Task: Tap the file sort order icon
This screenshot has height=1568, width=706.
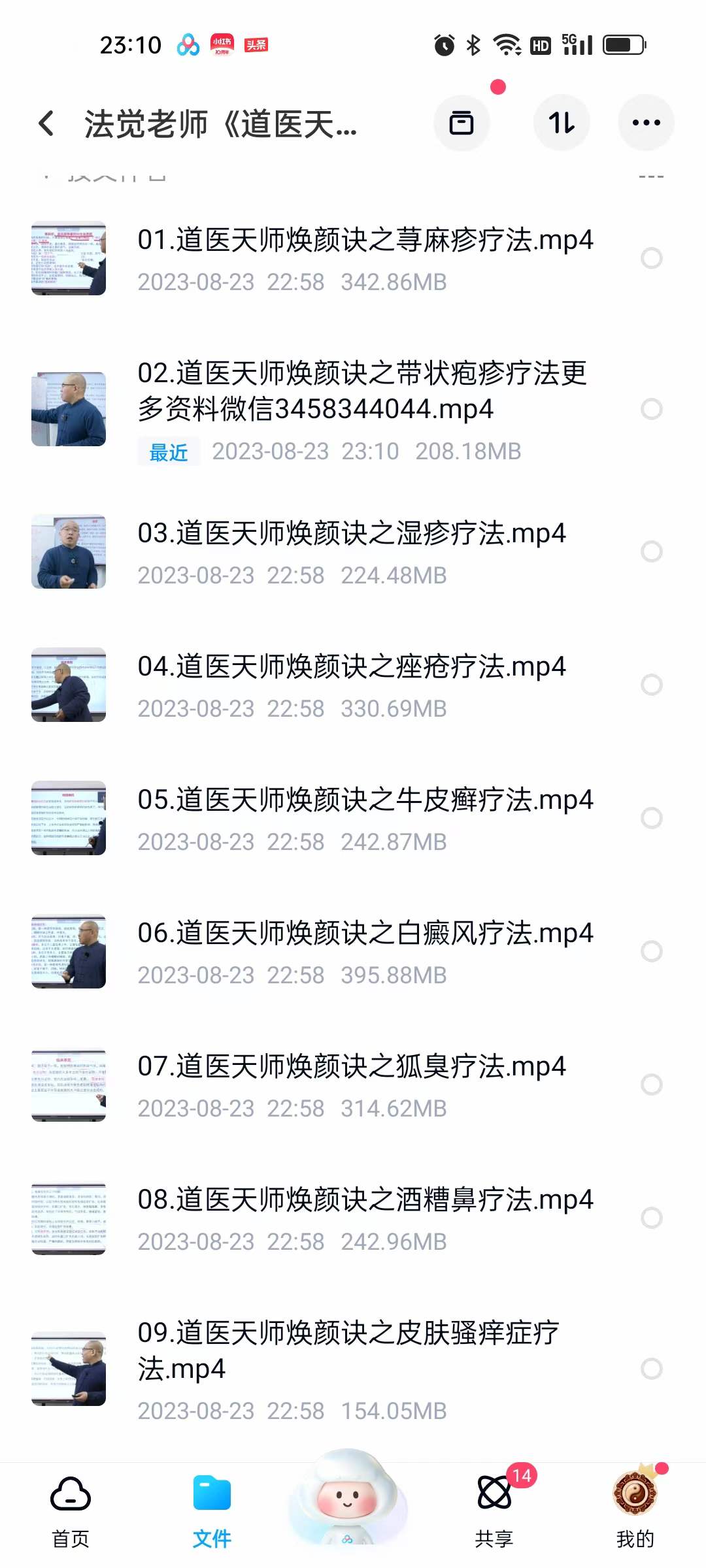Action: tap(562, 123)
